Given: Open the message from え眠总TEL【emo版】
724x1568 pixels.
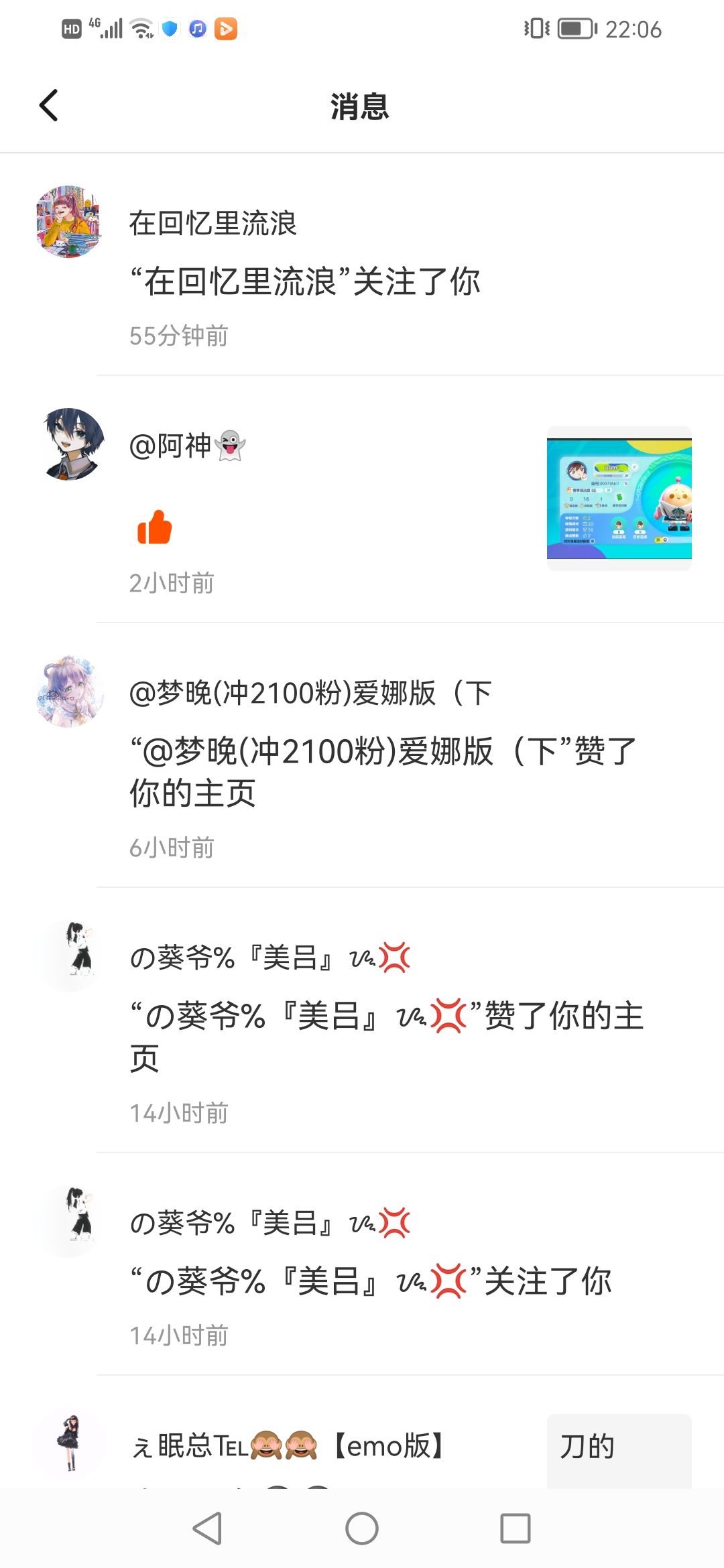Looking at the screenshot, I should pyautogui.click(x=362, y=1433).
